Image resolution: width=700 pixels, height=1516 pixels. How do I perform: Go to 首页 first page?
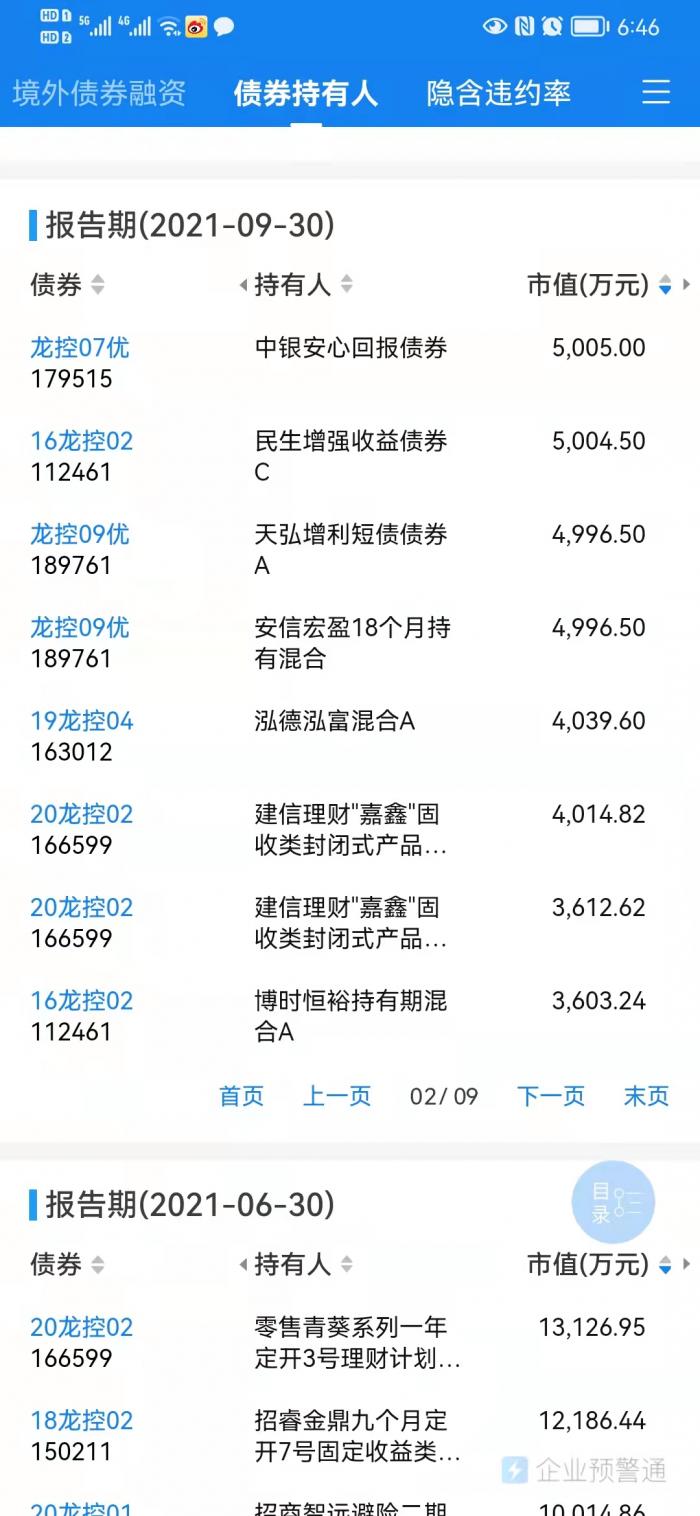(242, 1096)
